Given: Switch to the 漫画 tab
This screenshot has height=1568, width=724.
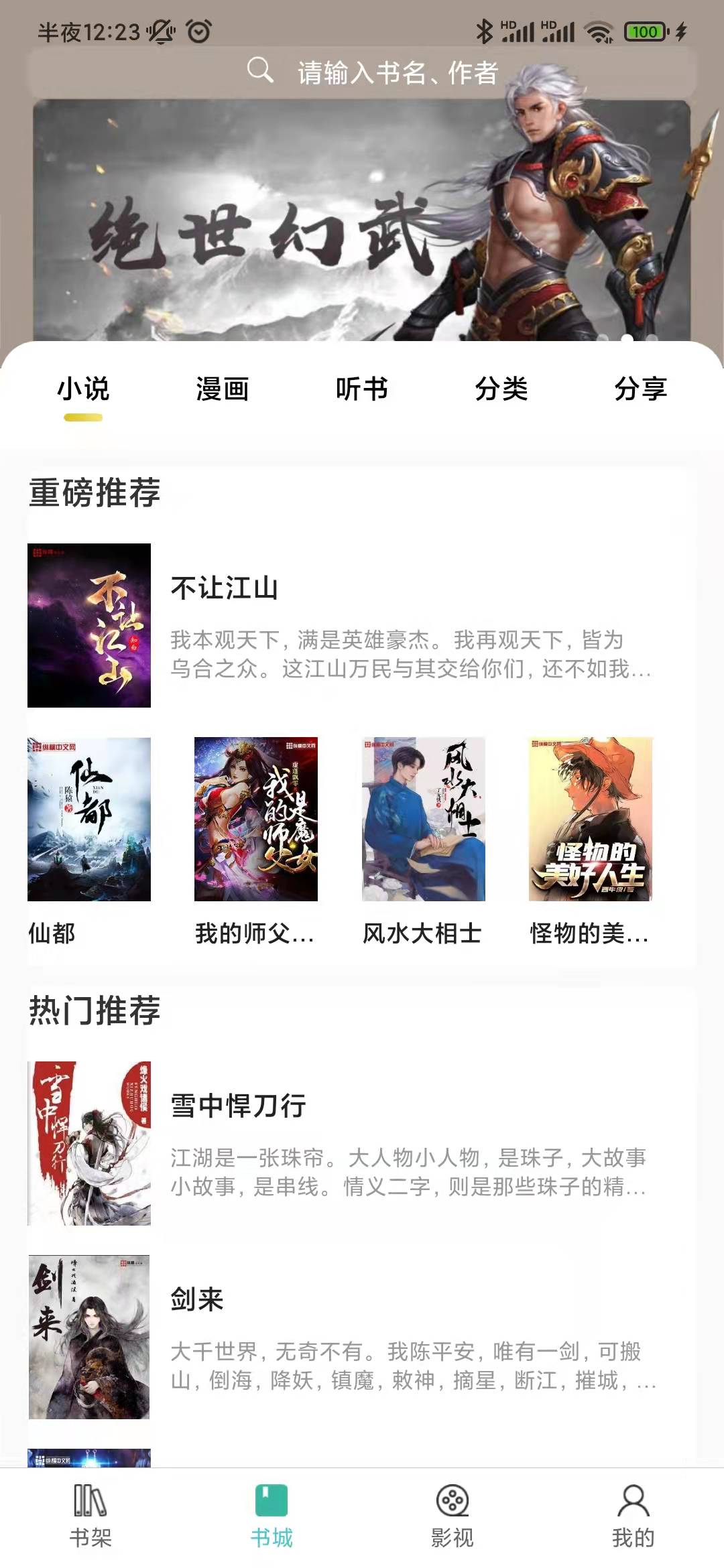Looking at the screenshot, I should click(222, 389).
